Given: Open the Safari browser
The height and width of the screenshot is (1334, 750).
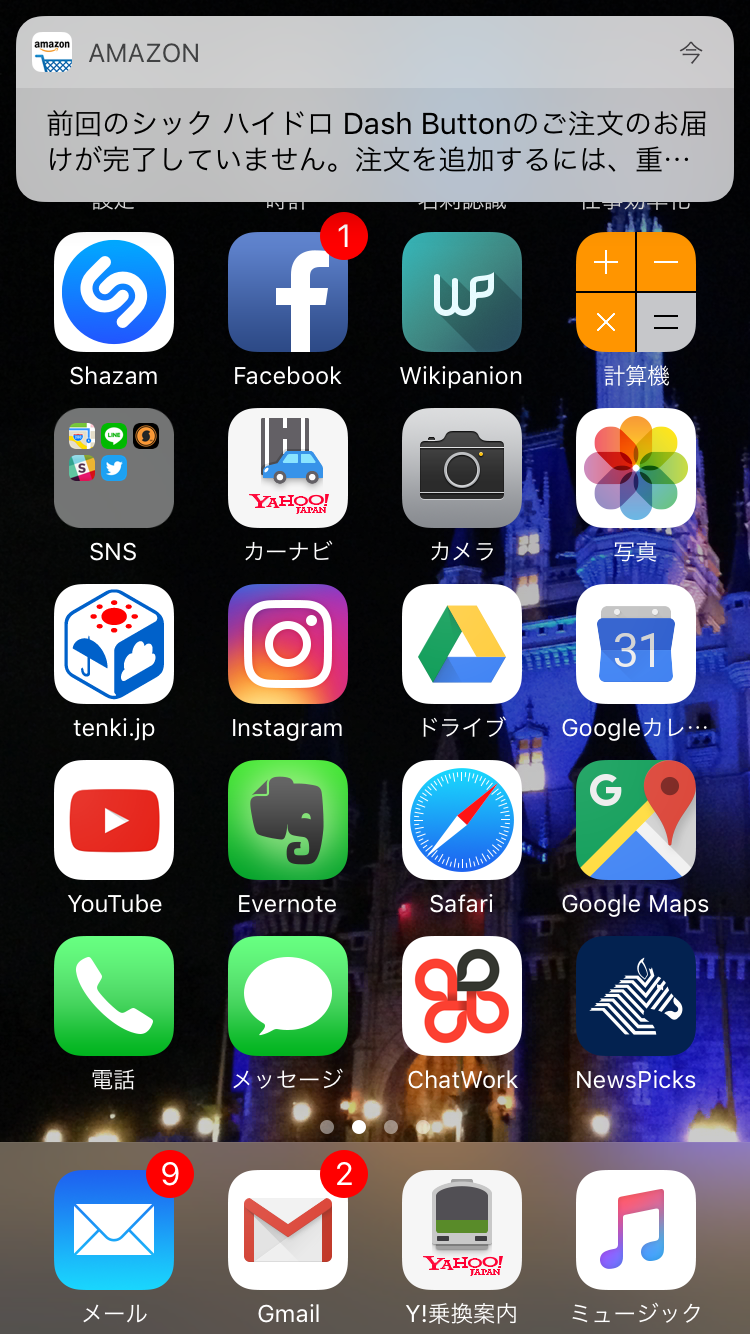Looking at the screenshot, I should pos(462,820).
